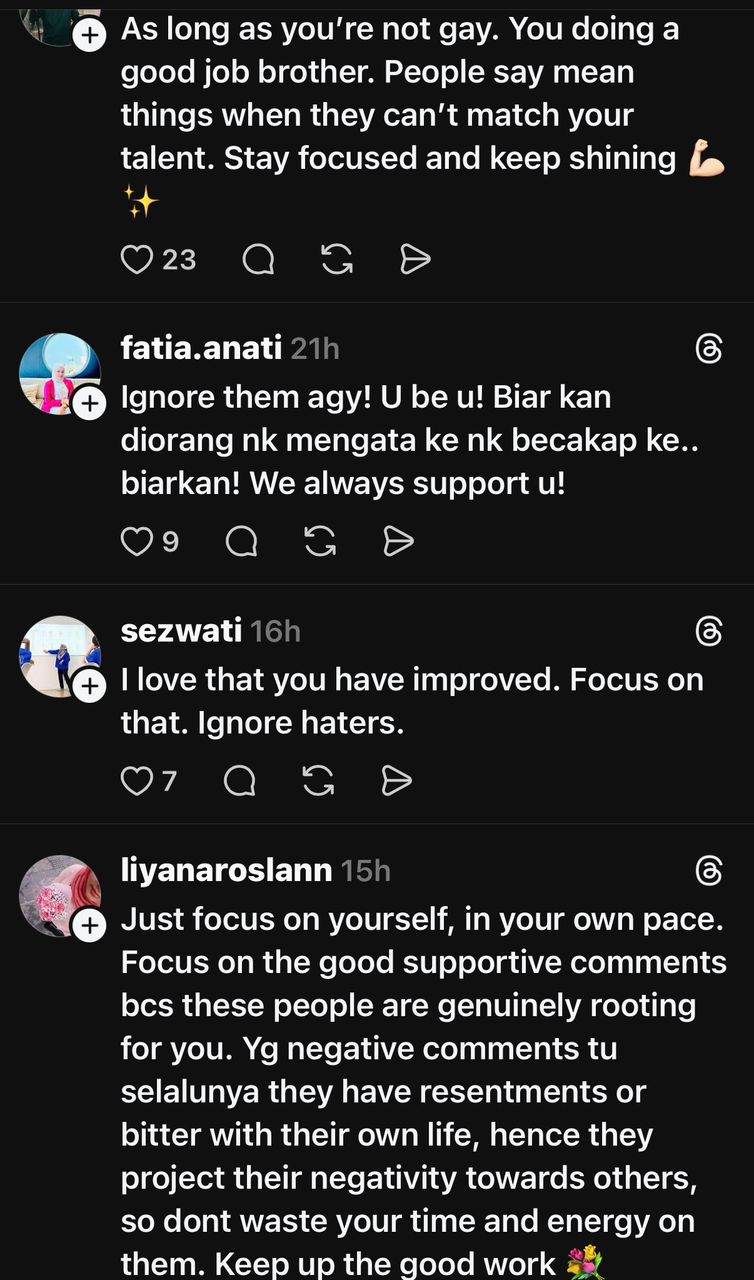
Task: Reply to fatia.anati's comment
Action: pyautogui.click(x=241, y=542)
